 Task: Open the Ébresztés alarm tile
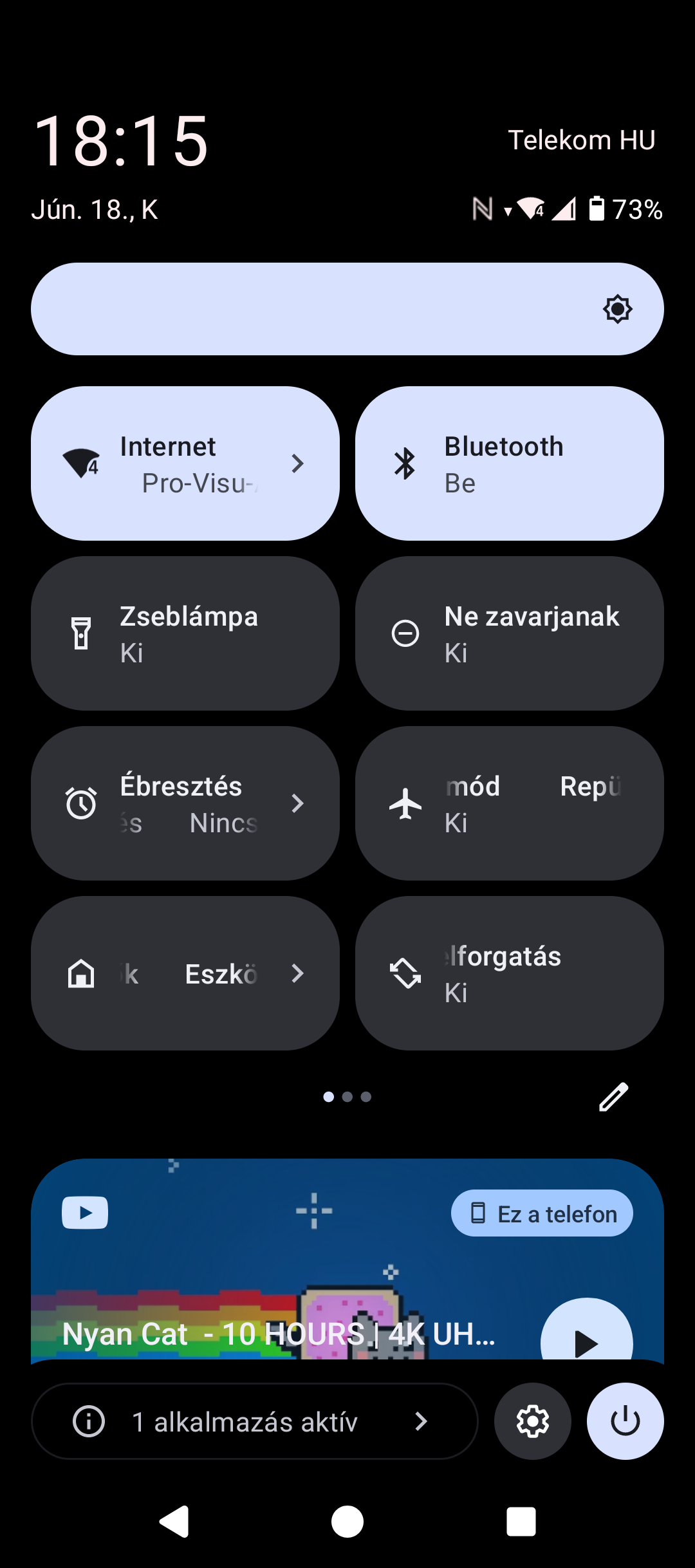tap(185, 803)
